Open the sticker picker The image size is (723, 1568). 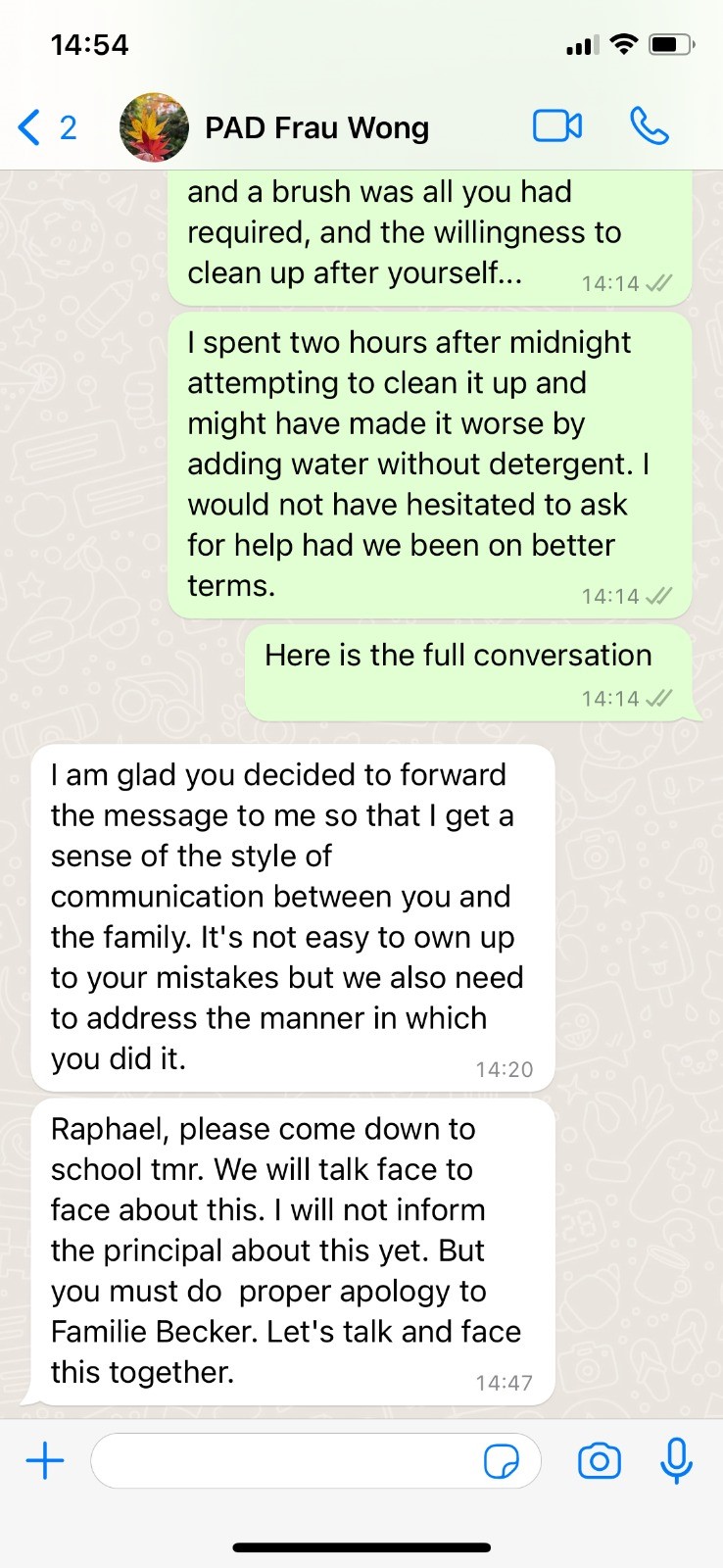click(503, 1461)
